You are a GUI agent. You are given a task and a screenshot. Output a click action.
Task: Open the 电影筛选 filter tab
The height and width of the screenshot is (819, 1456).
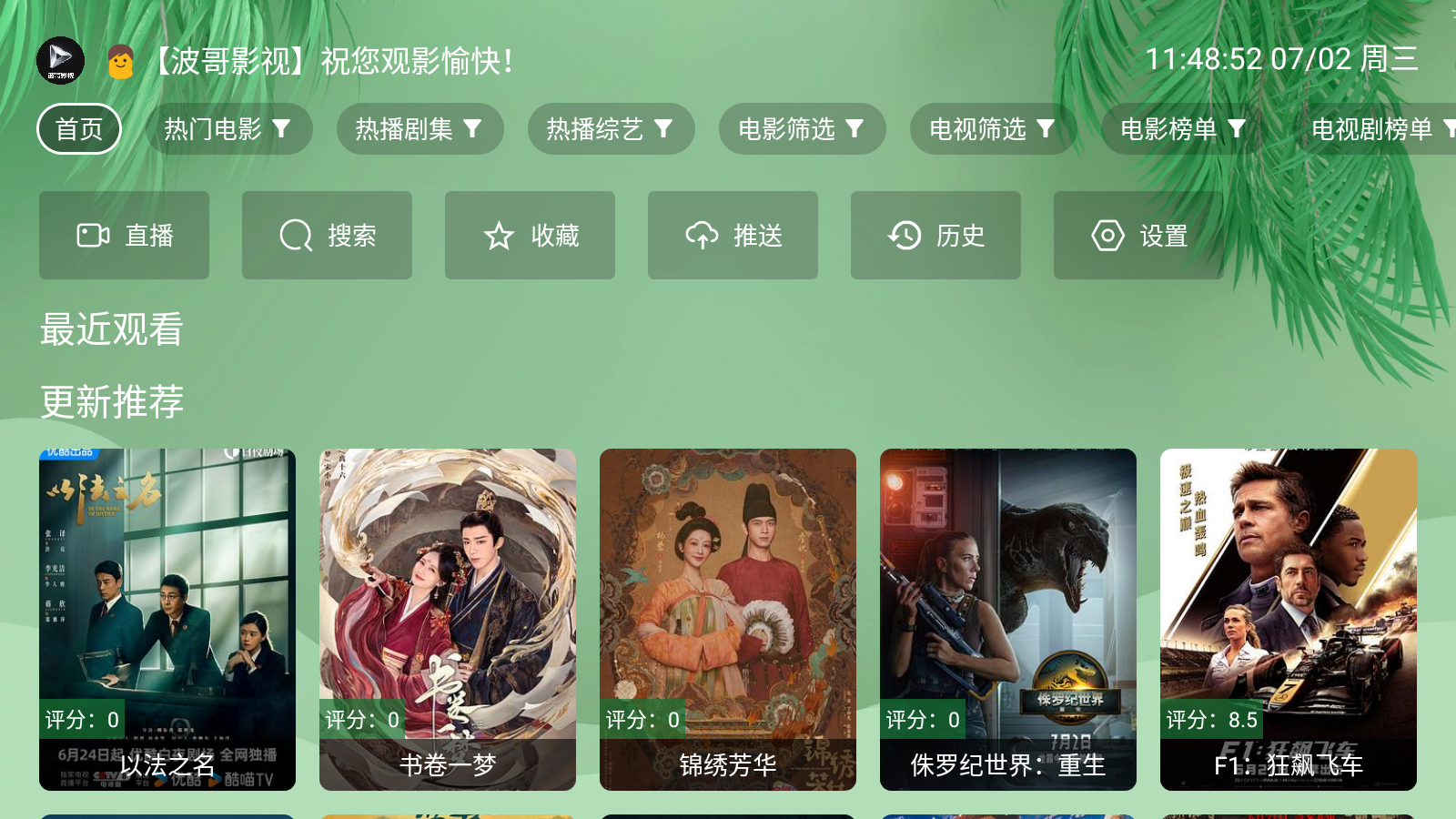click(x=802, y=129)
